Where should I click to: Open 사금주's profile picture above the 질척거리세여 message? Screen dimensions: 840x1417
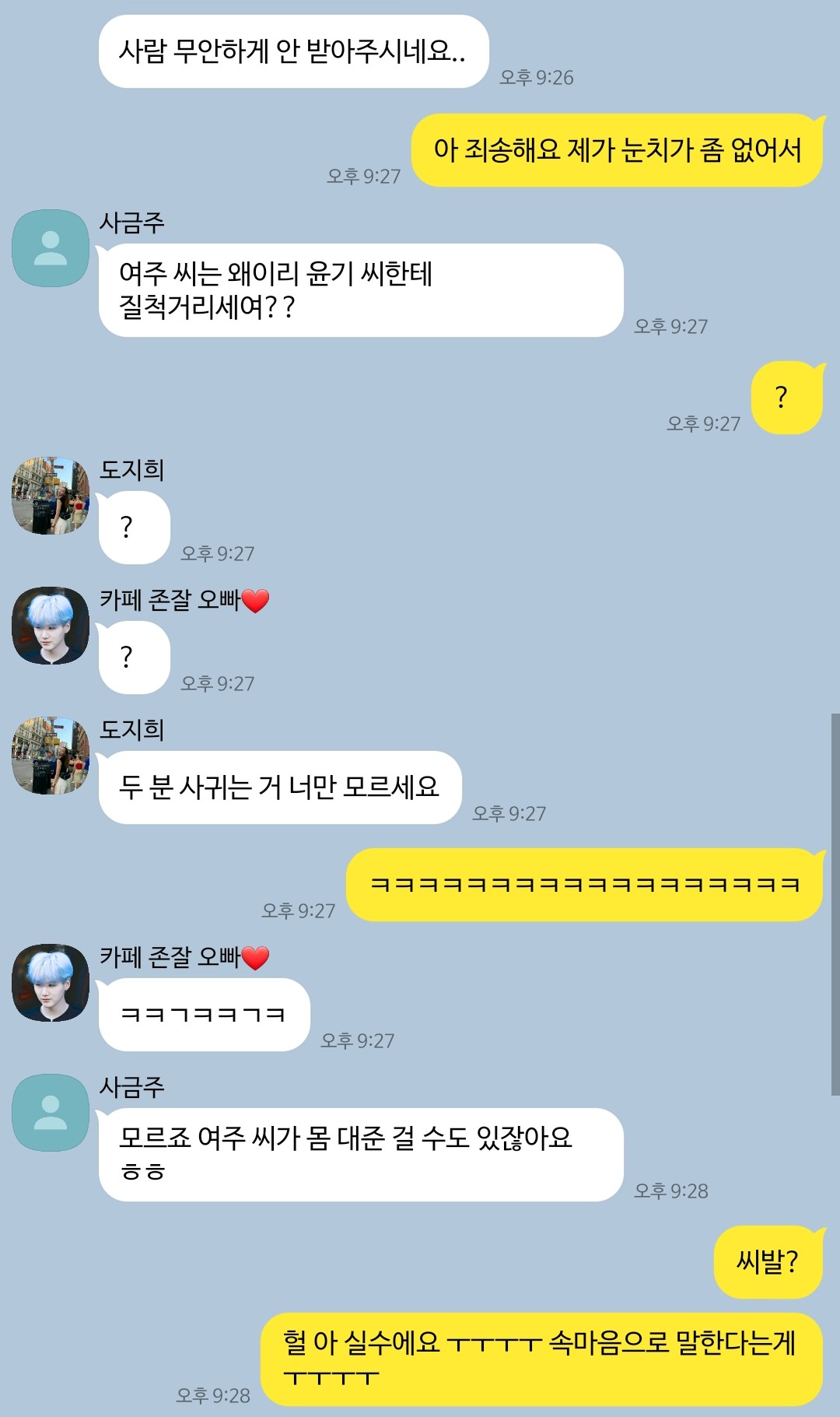click(x=51, y=248)
